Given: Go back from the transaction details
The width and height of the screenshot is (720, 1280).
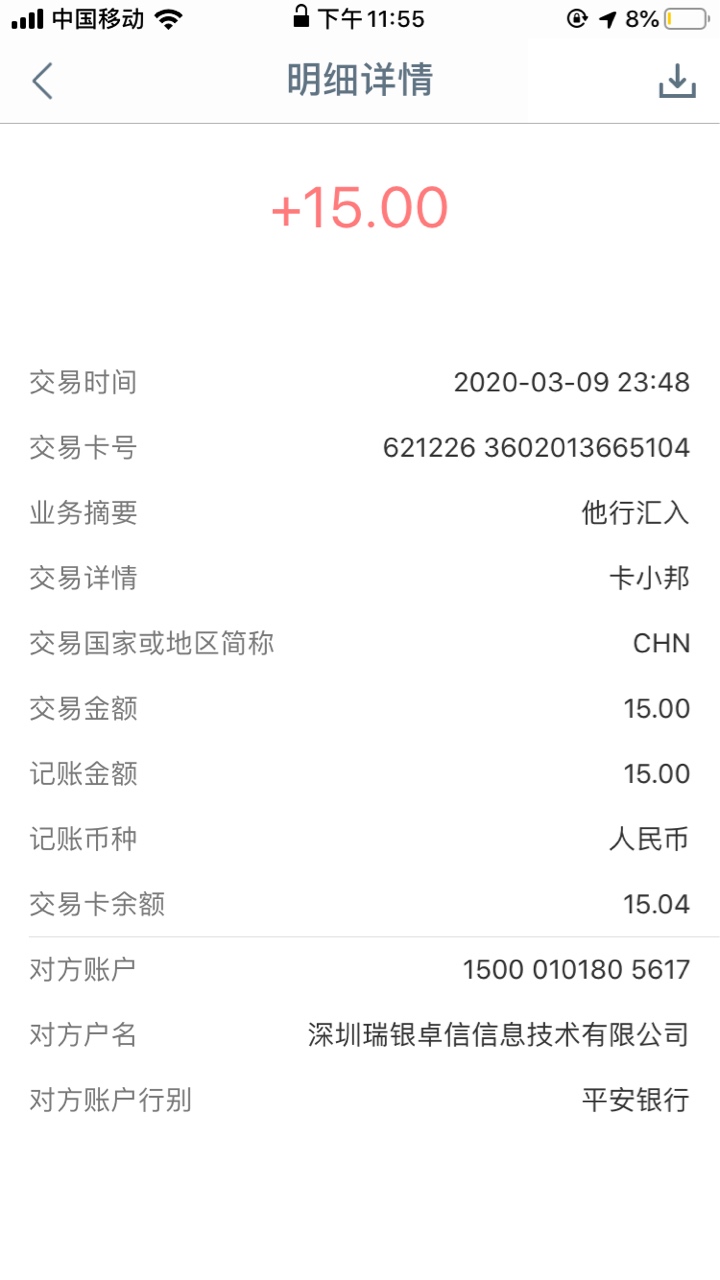Looking at the screenshot, I should (42, 81).
